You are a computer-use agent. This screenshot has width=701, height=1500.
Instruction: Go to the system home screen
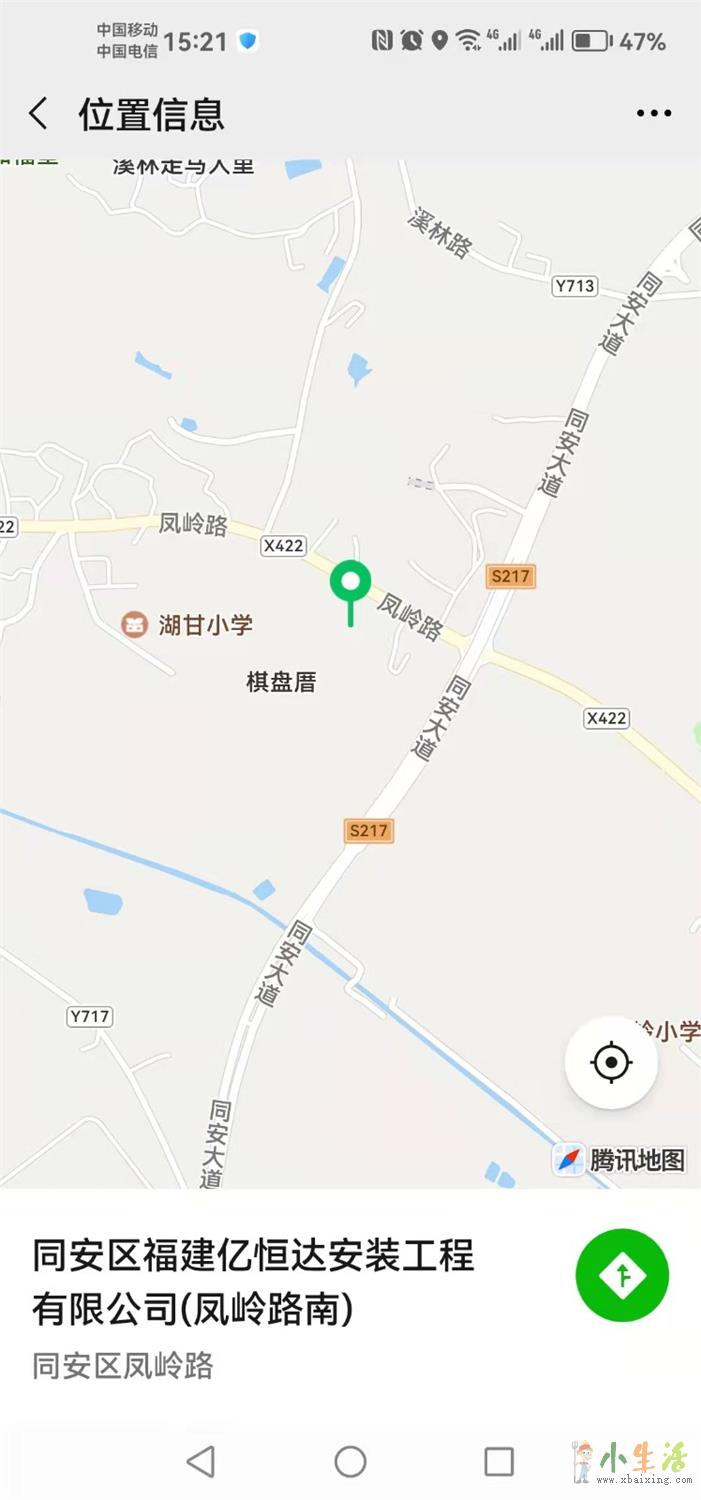350,1461
